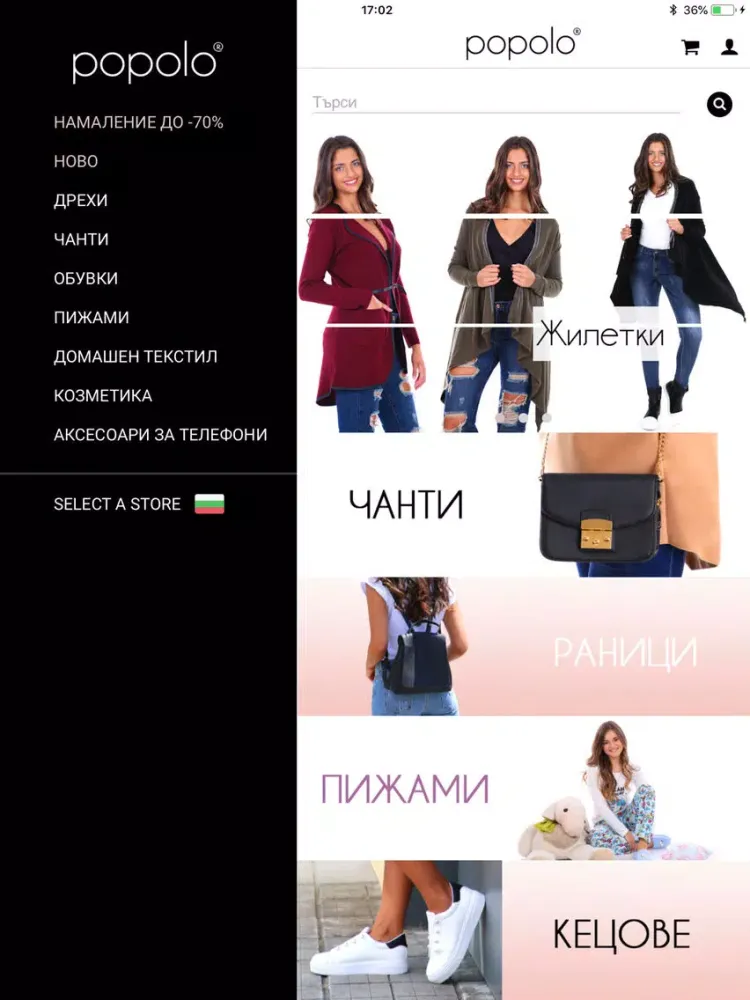Select ПИЖАМИ in the side menu
This screenshot has width=750, height=1000.
91,318
